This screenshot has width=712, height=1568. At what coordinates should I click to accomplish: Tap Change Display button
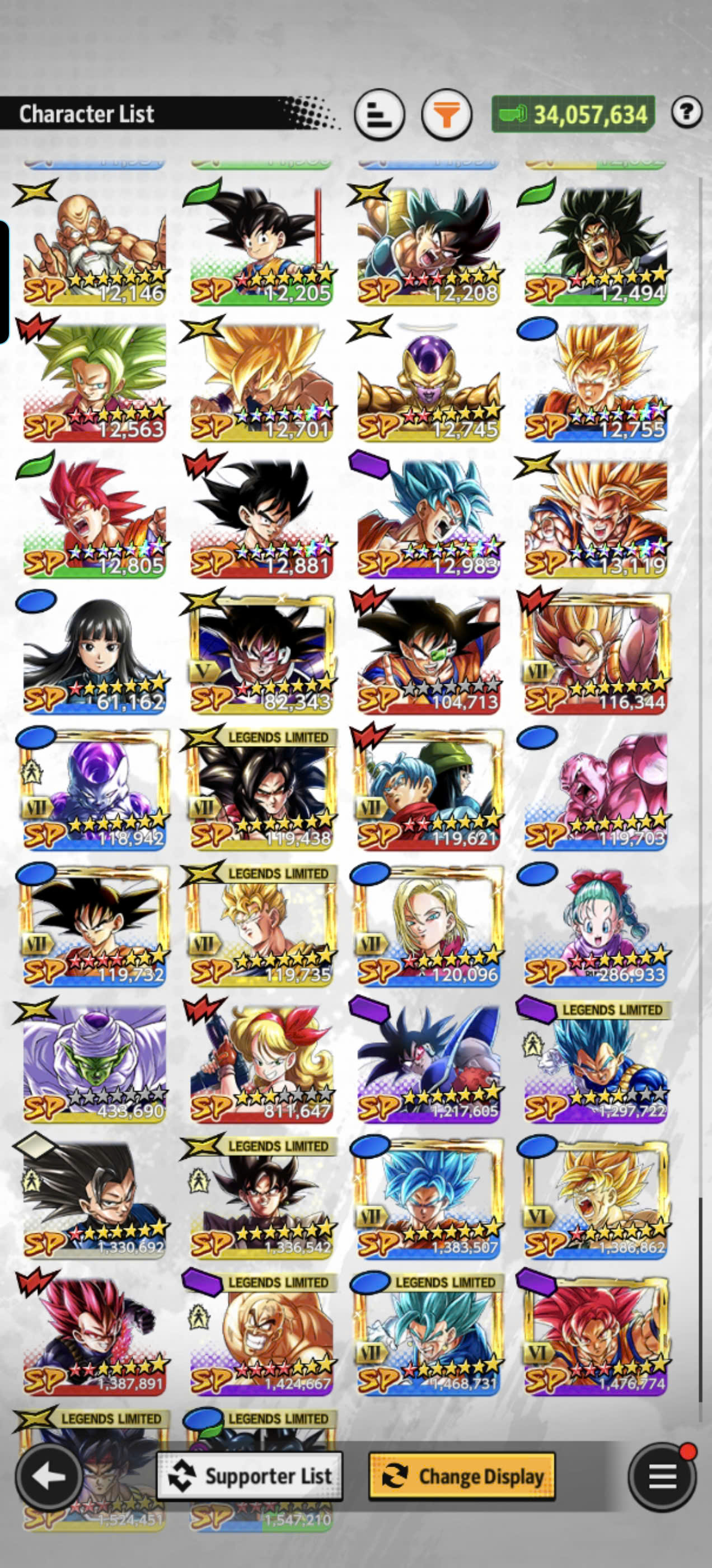462,1476
